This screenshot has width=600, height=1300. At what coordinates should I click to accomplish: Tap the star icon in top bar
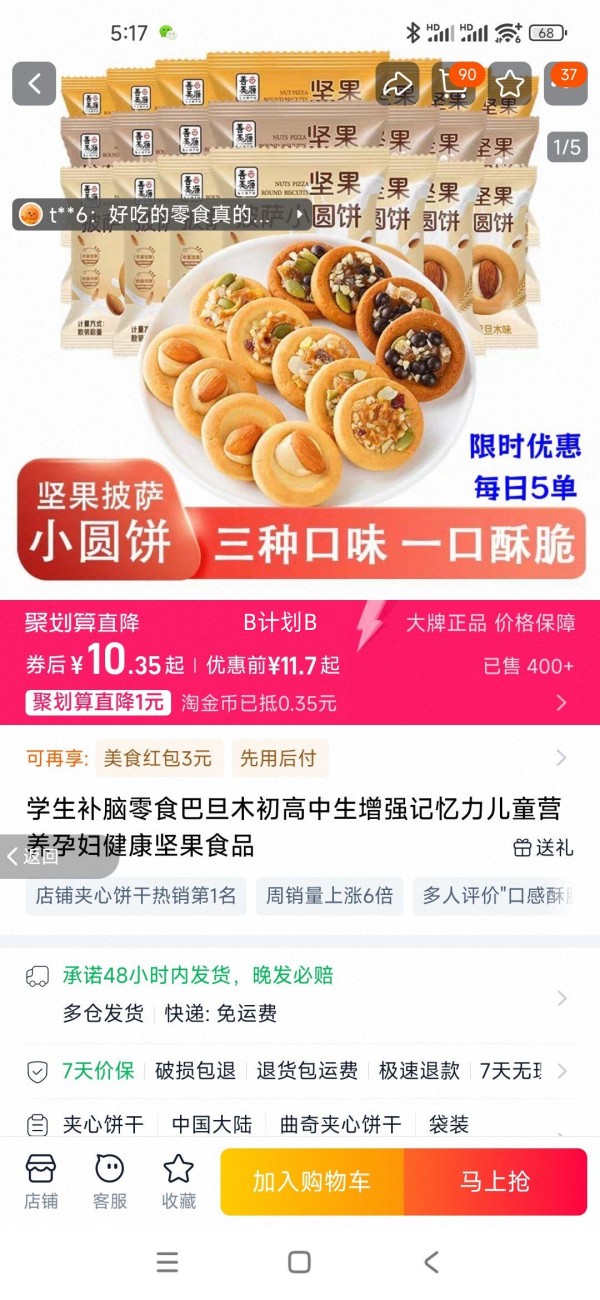(x=510, y=84)
